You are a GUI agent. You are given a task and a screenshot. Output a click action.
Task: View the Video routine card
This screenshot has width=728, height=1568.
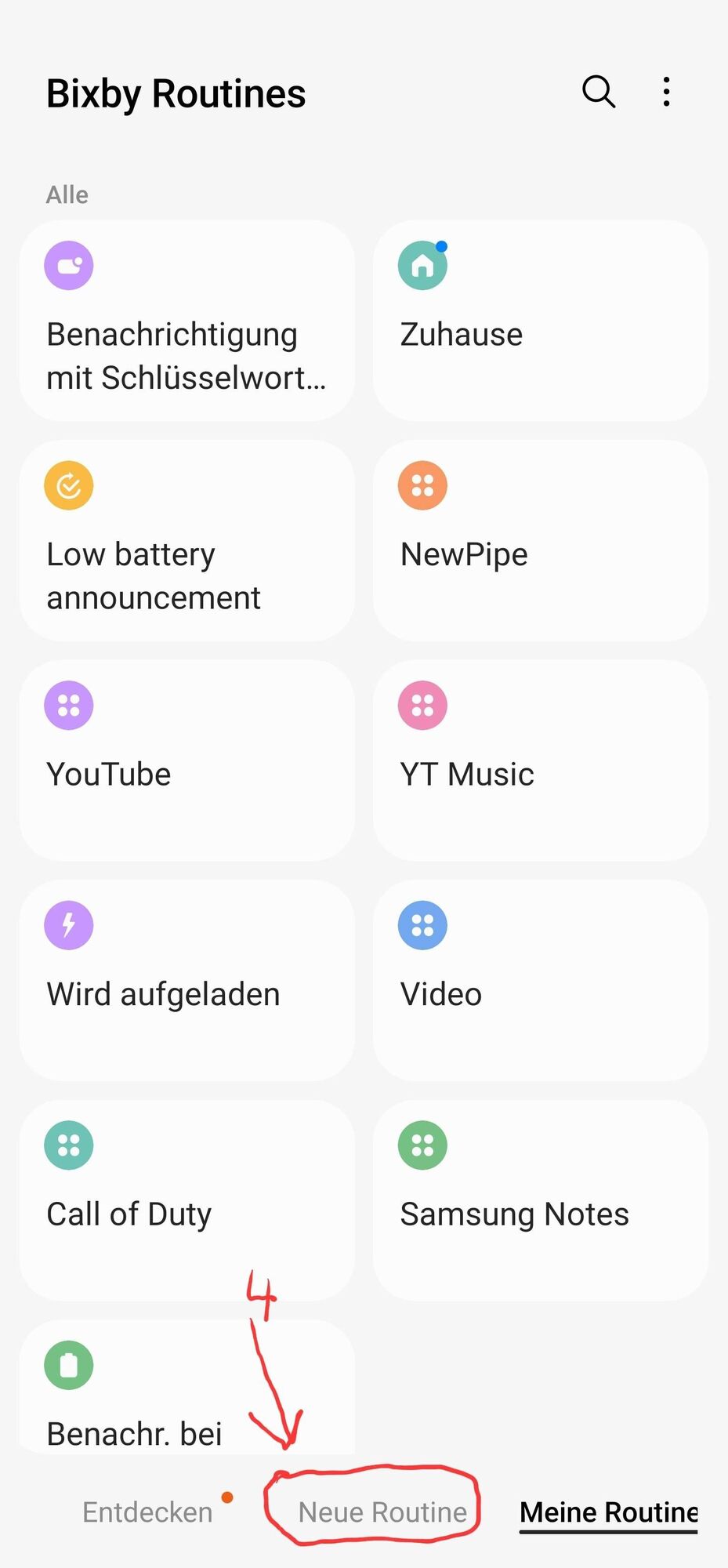click(x=540, y=980)
